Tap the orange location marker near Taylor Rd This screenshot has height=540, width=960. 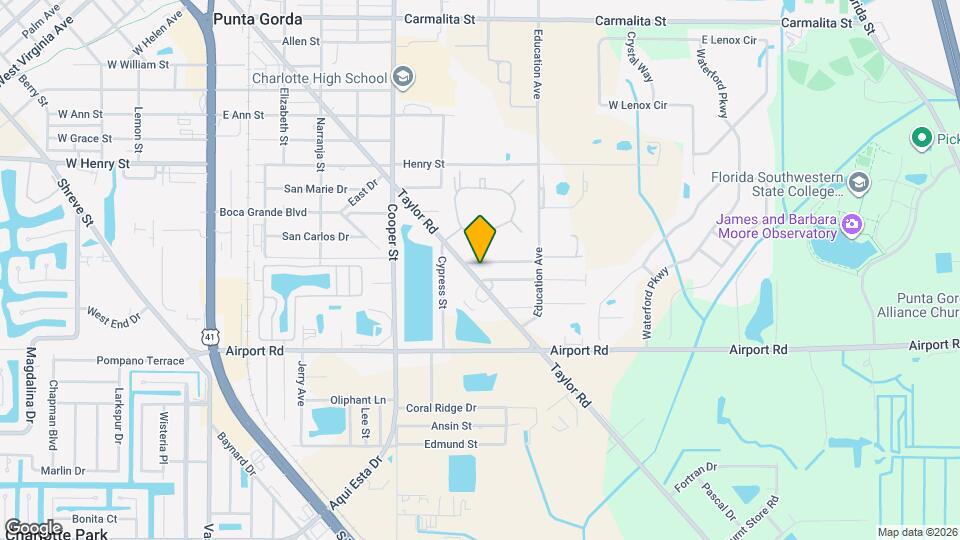481,238
